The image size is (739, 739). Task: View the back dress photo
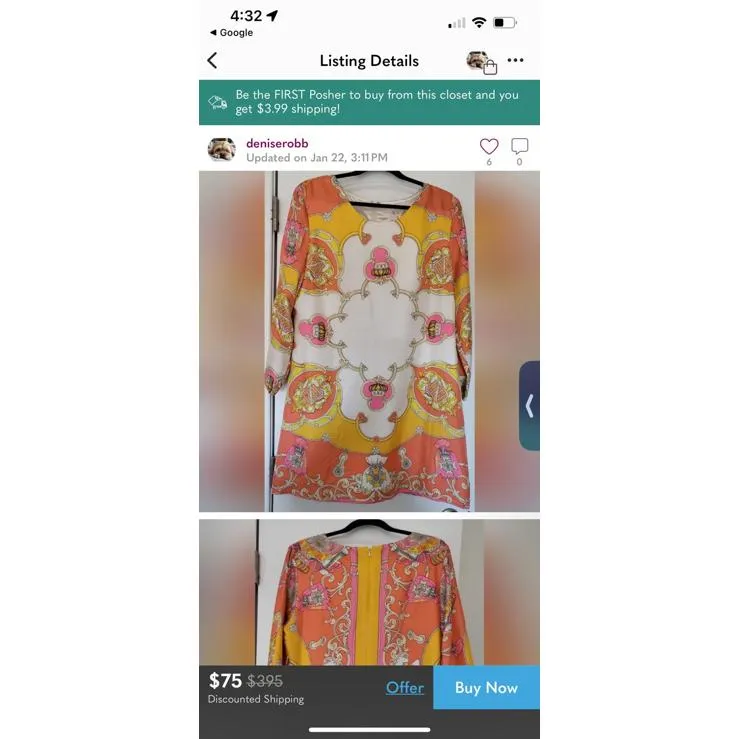[x=369, y=592]
